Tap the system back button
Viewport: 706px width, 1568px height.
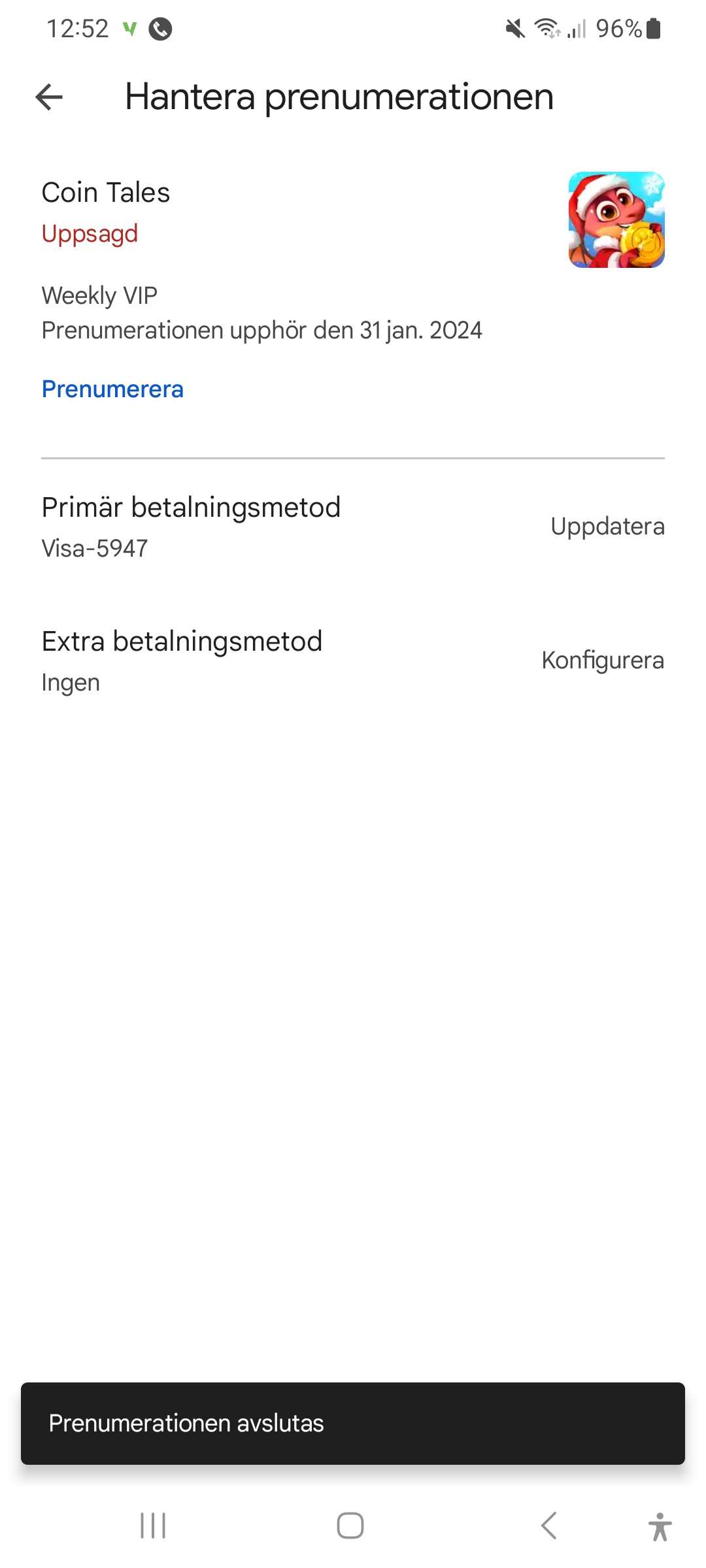pyautogui.click(x=549, y=1526)
